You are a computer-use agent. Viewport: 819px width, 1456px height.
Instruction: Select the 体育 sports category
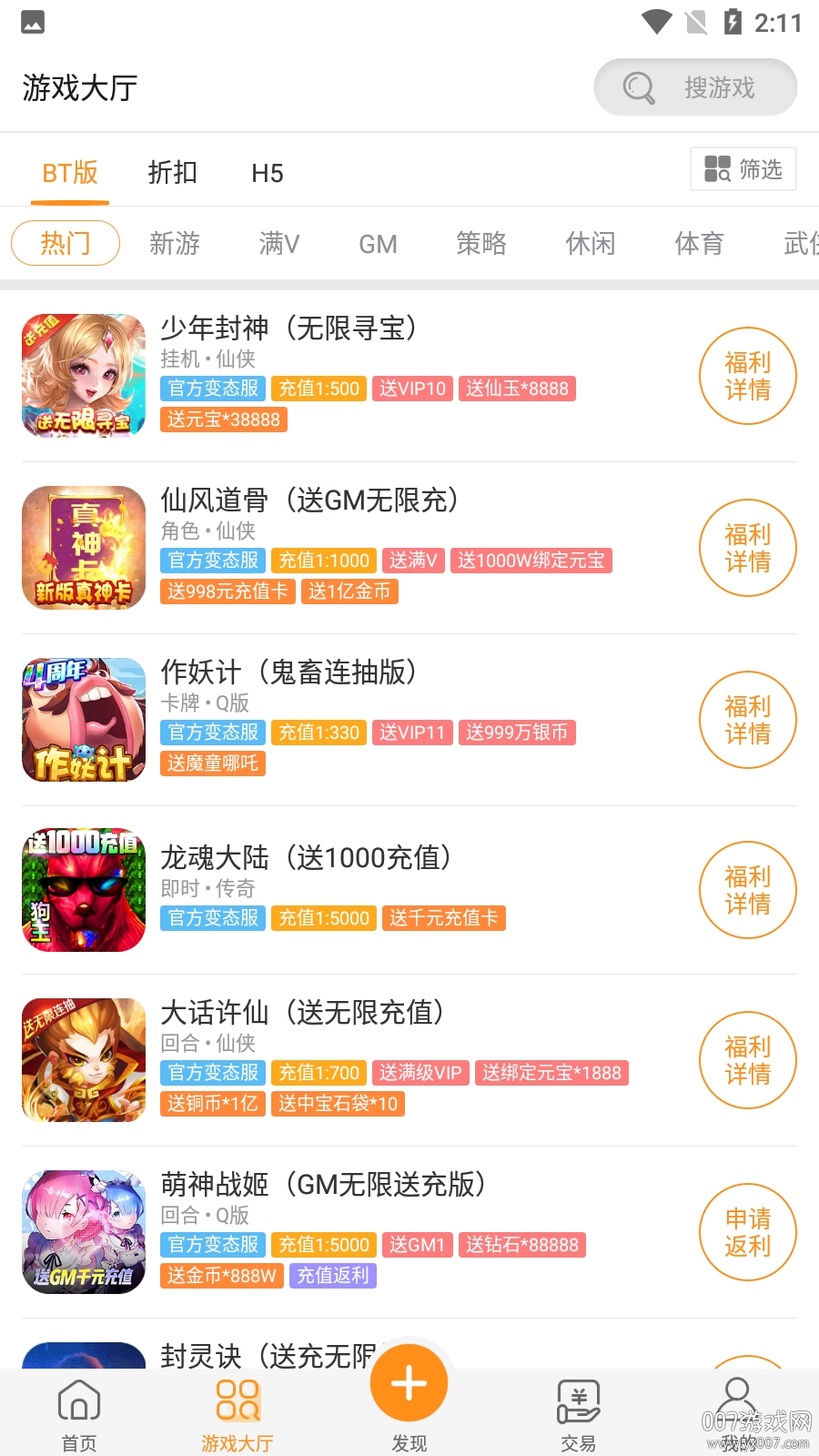tap(700, 243)
